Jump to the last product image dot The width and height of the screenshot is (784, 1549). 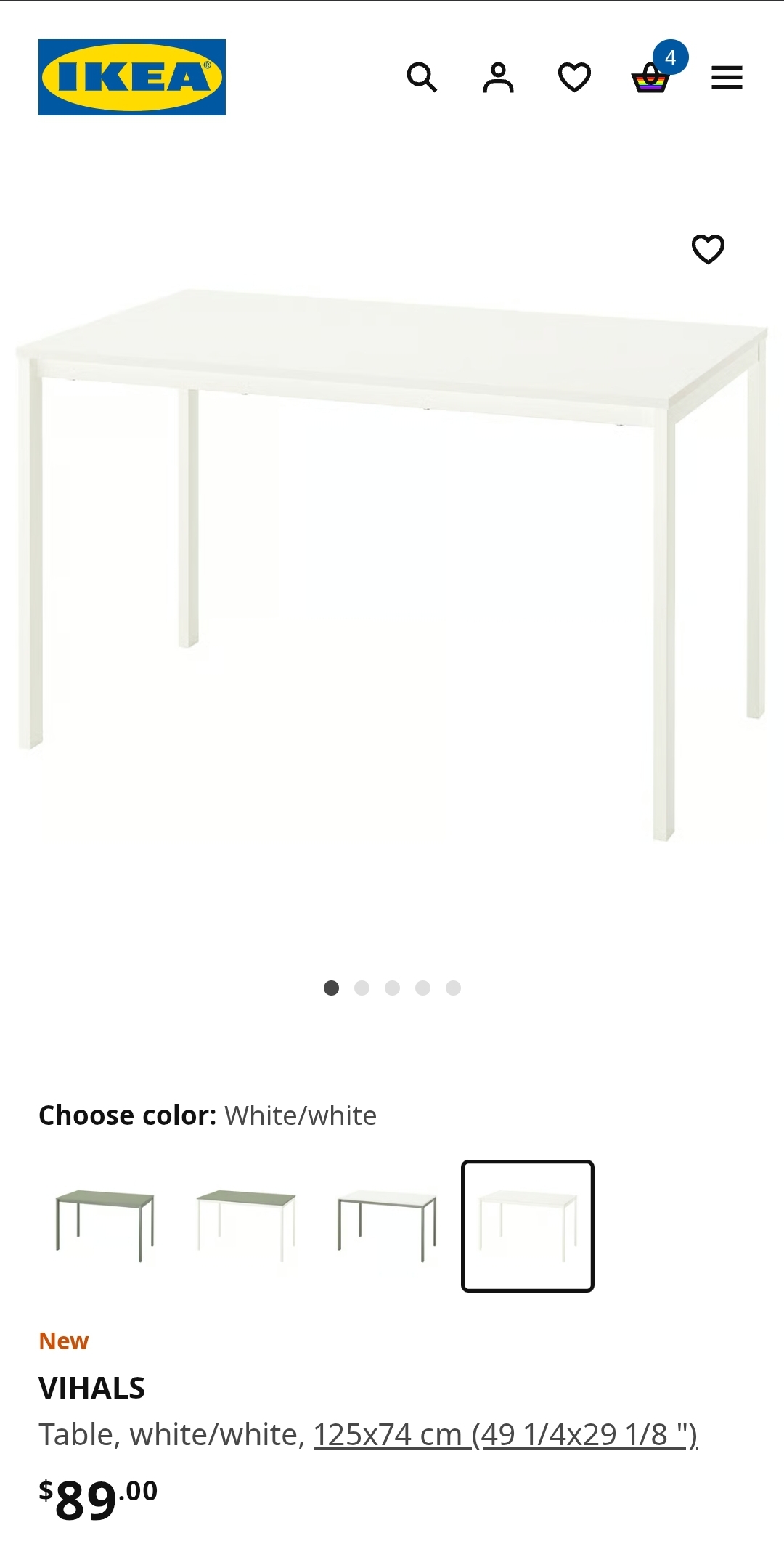click(x=453, y=988)
